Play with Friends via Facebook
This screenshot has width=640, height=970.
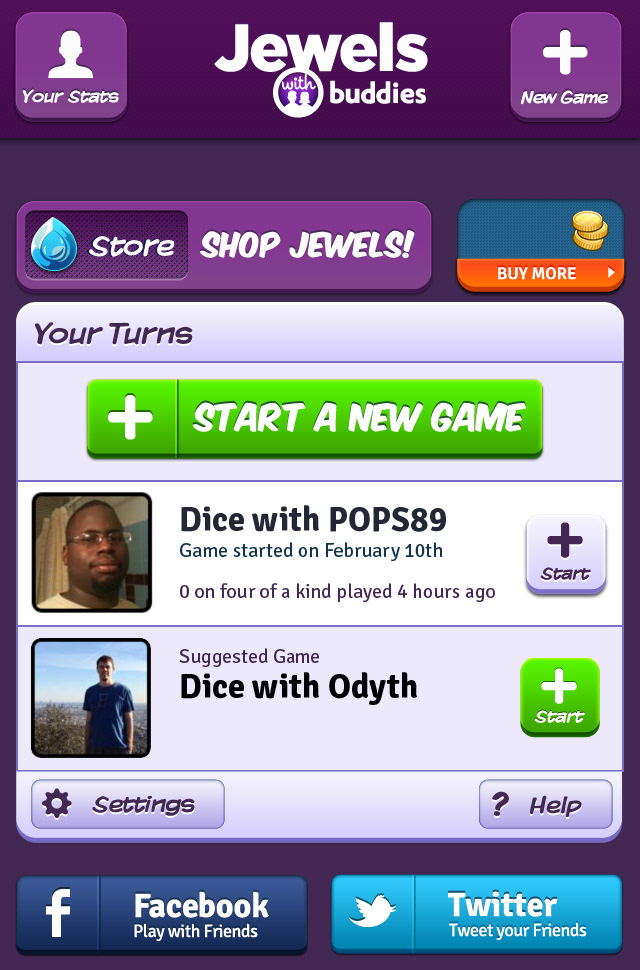[162, 915]
